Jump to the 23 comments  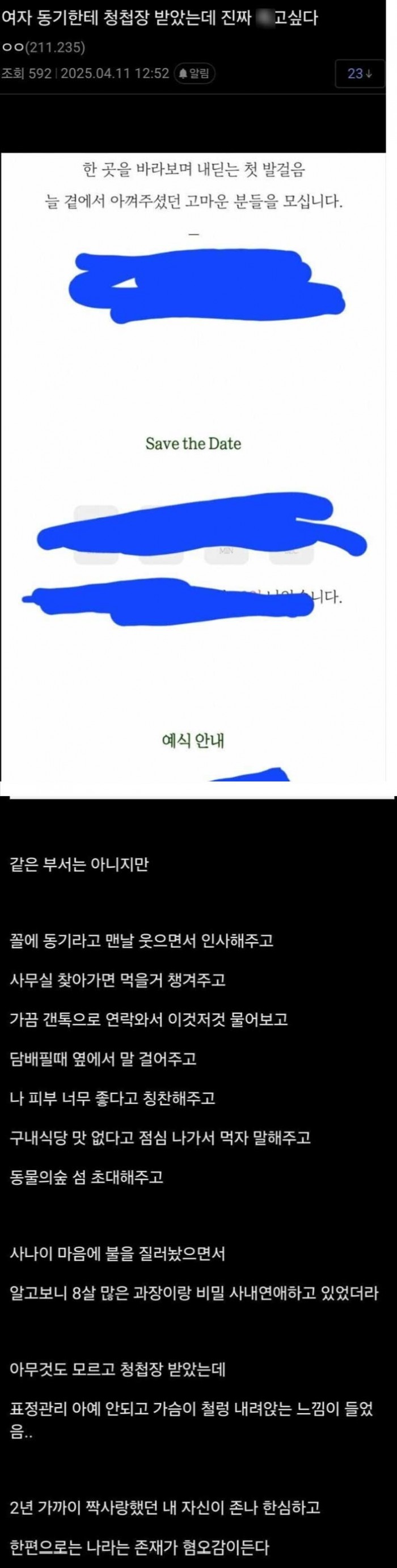pos(359,74)
